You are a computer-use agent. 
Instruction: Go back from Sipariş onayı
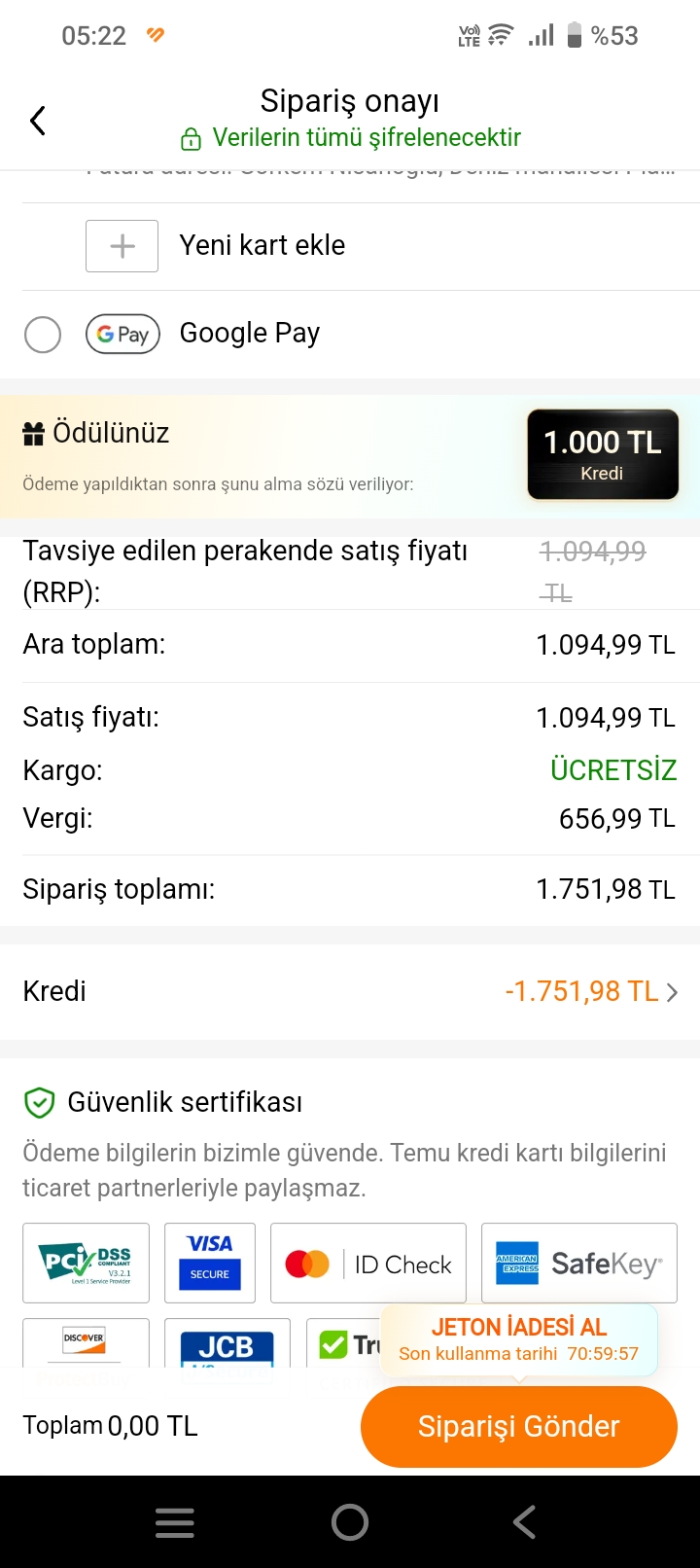click(x=38, y=121)
